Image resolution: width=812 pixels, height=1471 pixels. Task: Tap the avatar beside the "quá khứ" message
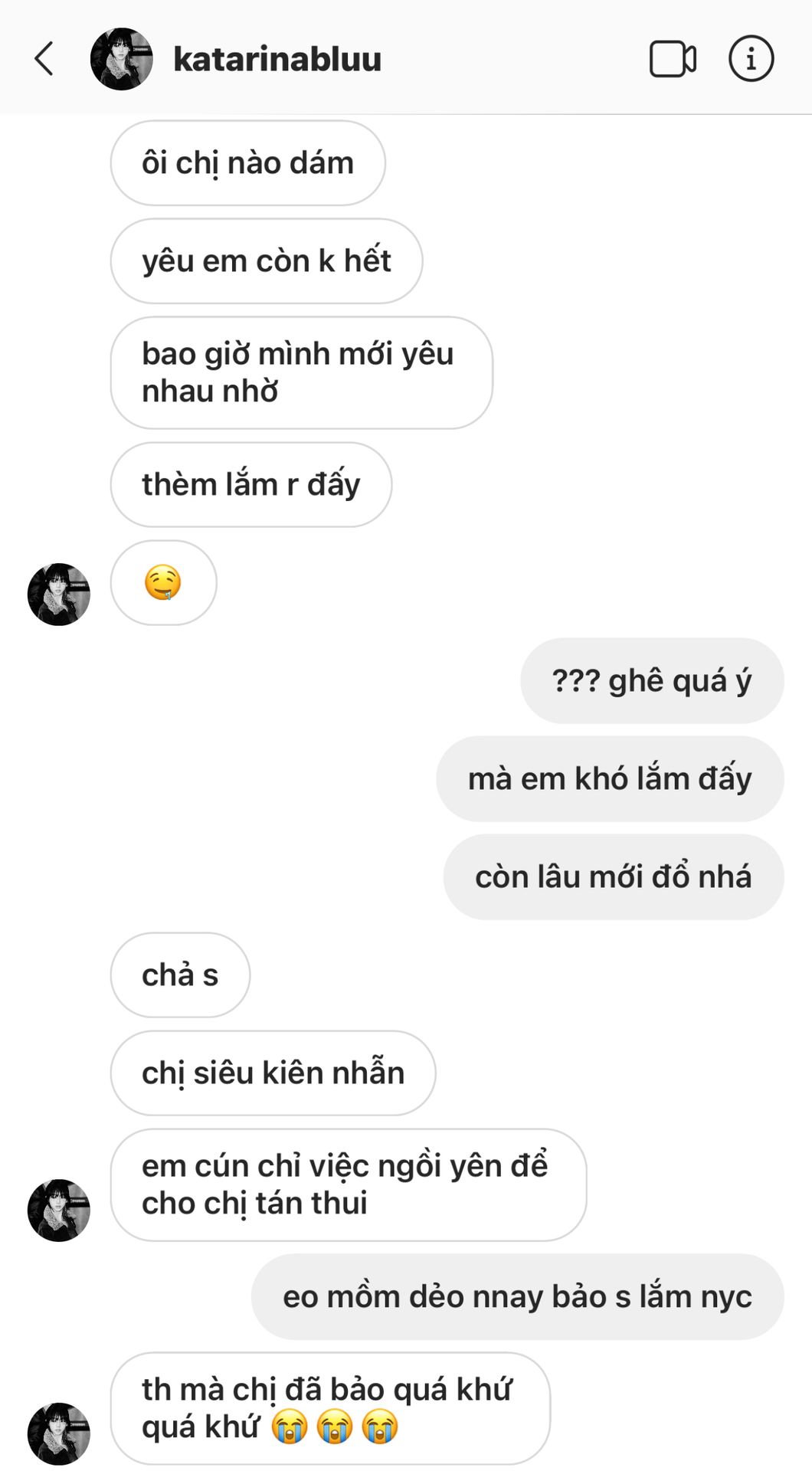pos(59,1433)
